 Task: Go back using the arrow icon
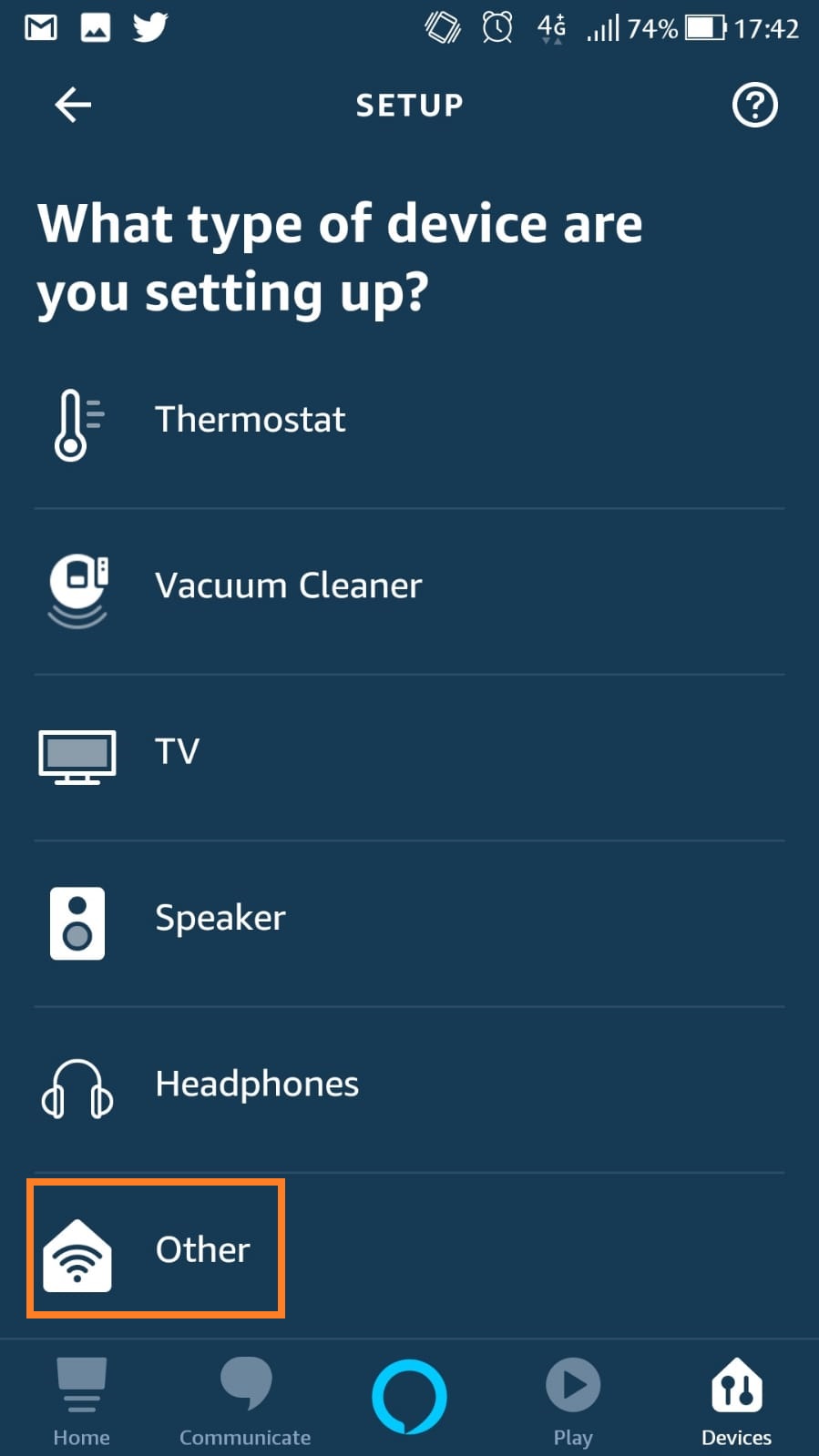(x=73, y=106)
